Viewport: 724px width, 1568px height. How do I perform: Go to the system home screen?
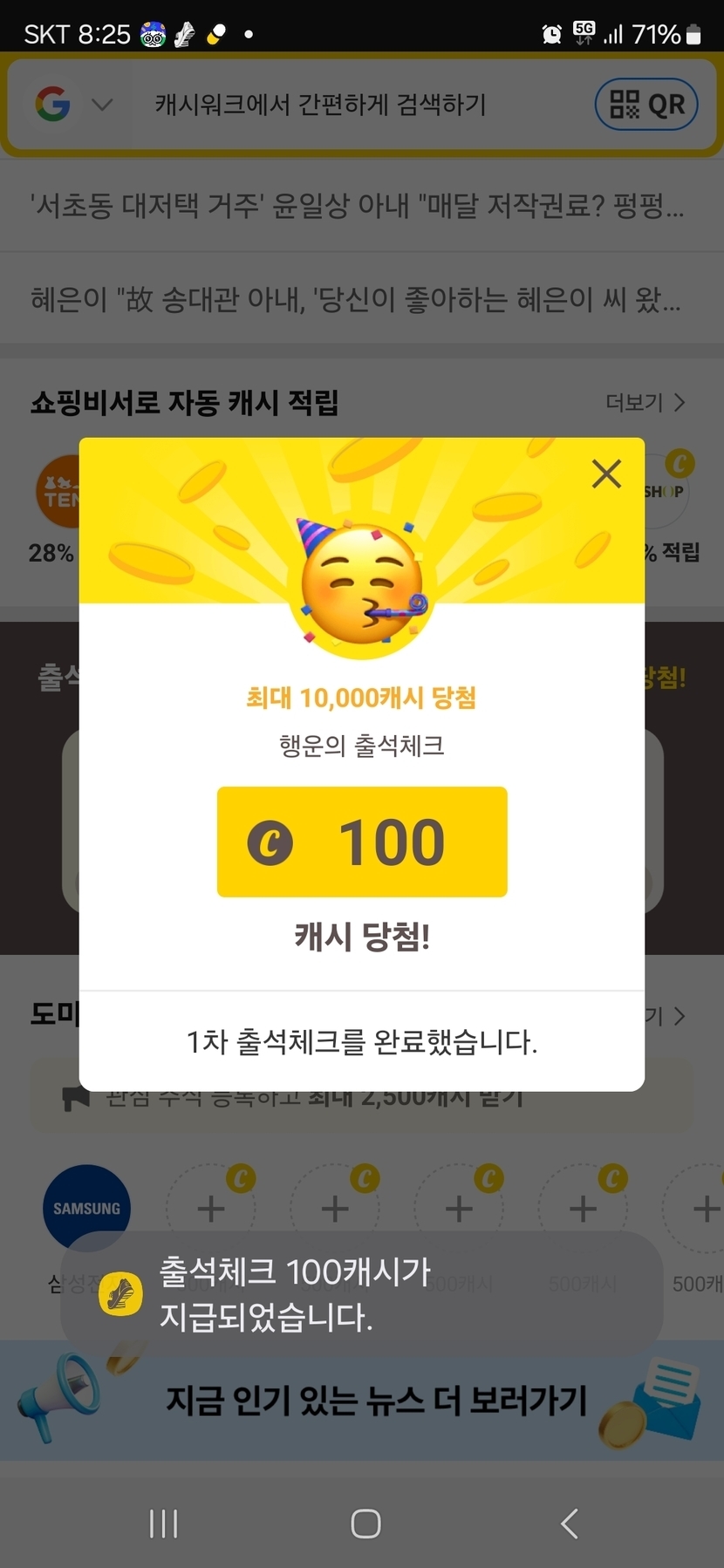[365, 1524]
